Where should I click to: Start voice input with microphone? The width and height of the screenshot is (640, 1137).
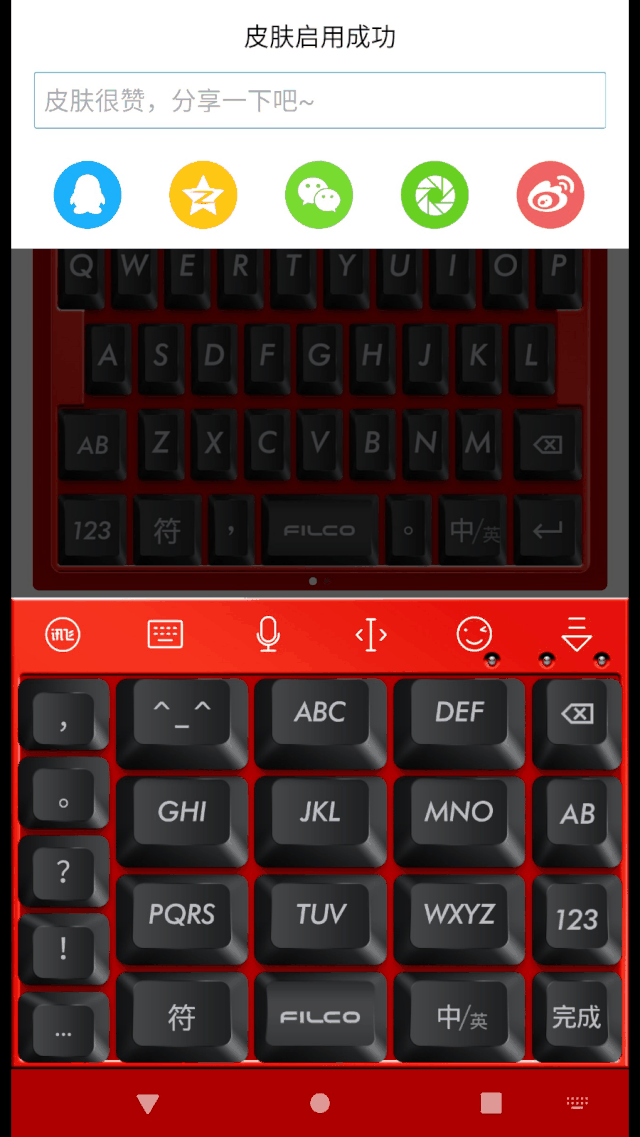[x=267, y=634]
